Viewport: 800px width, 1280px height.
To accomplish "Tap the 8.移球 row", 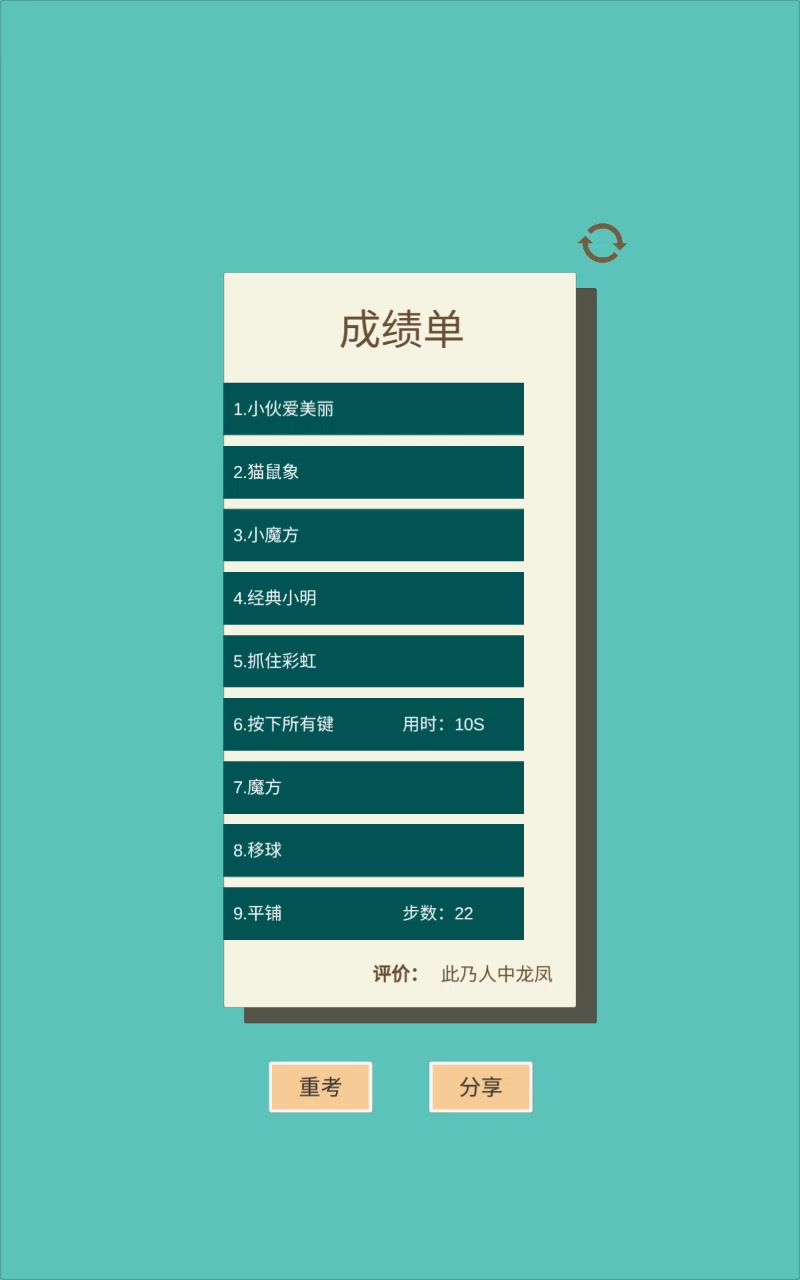I will (x=373, y=850).
